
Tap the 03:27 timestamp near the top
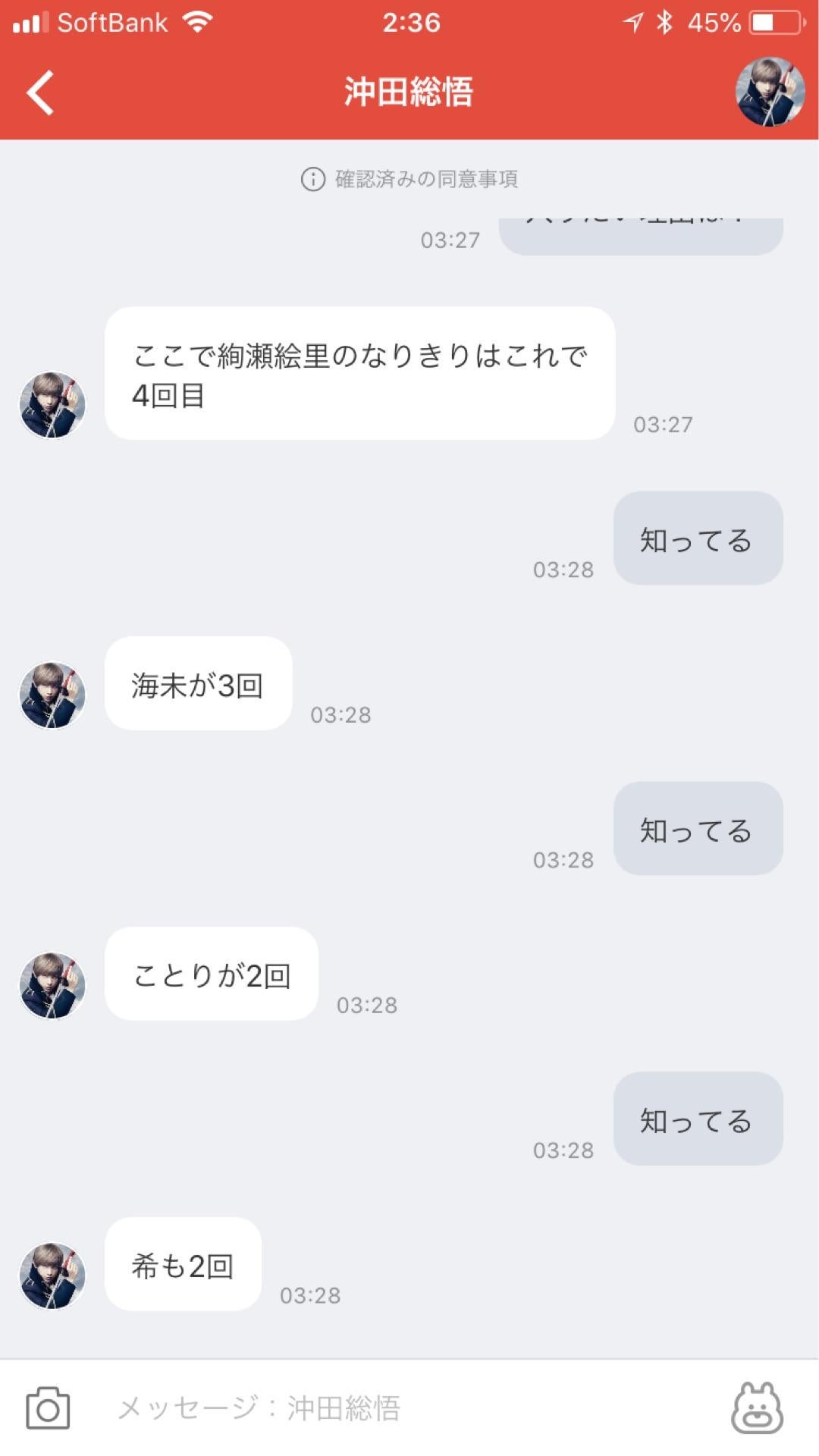(451, 241)
